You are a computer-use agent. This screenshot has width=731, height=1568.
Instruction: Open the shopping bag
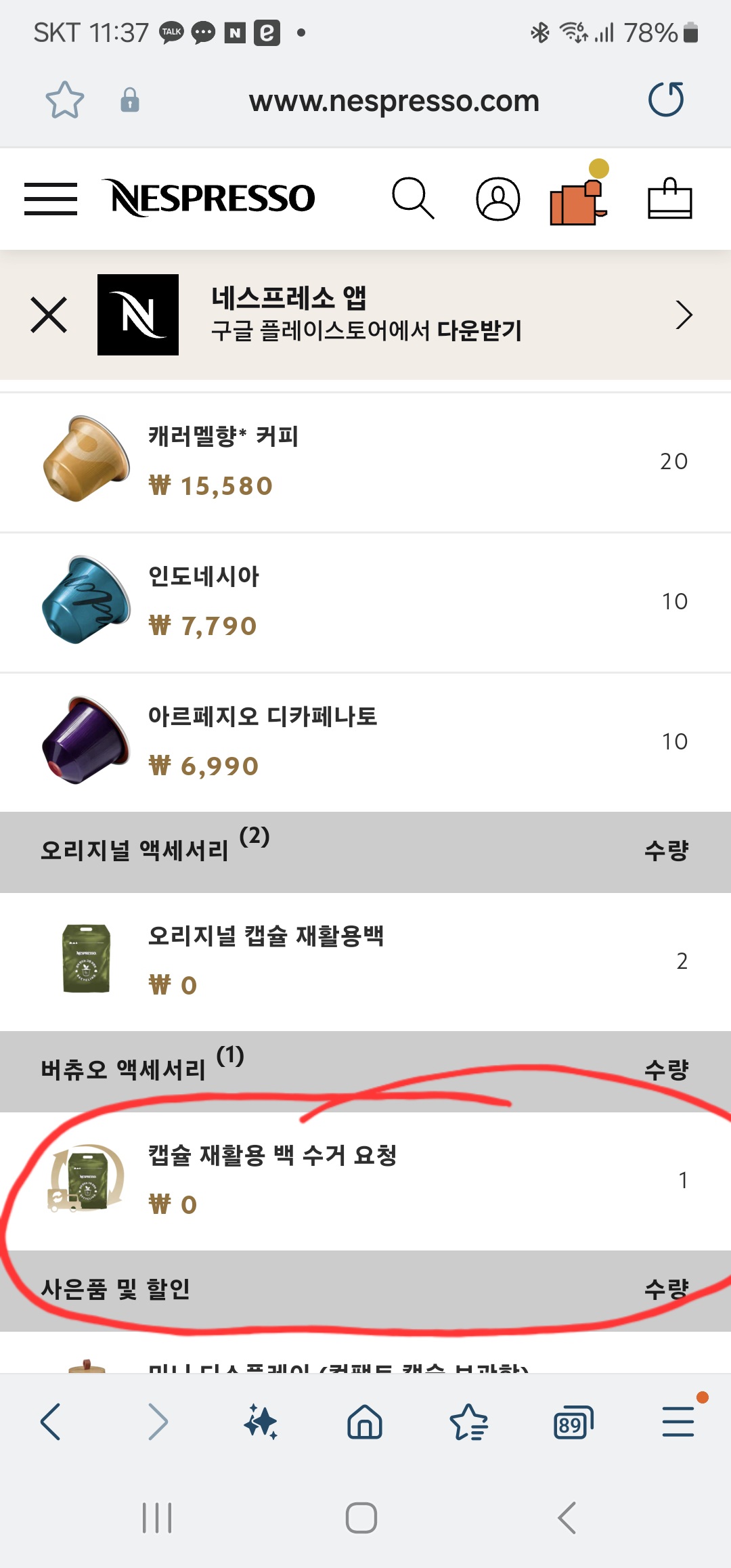point(670,199)
